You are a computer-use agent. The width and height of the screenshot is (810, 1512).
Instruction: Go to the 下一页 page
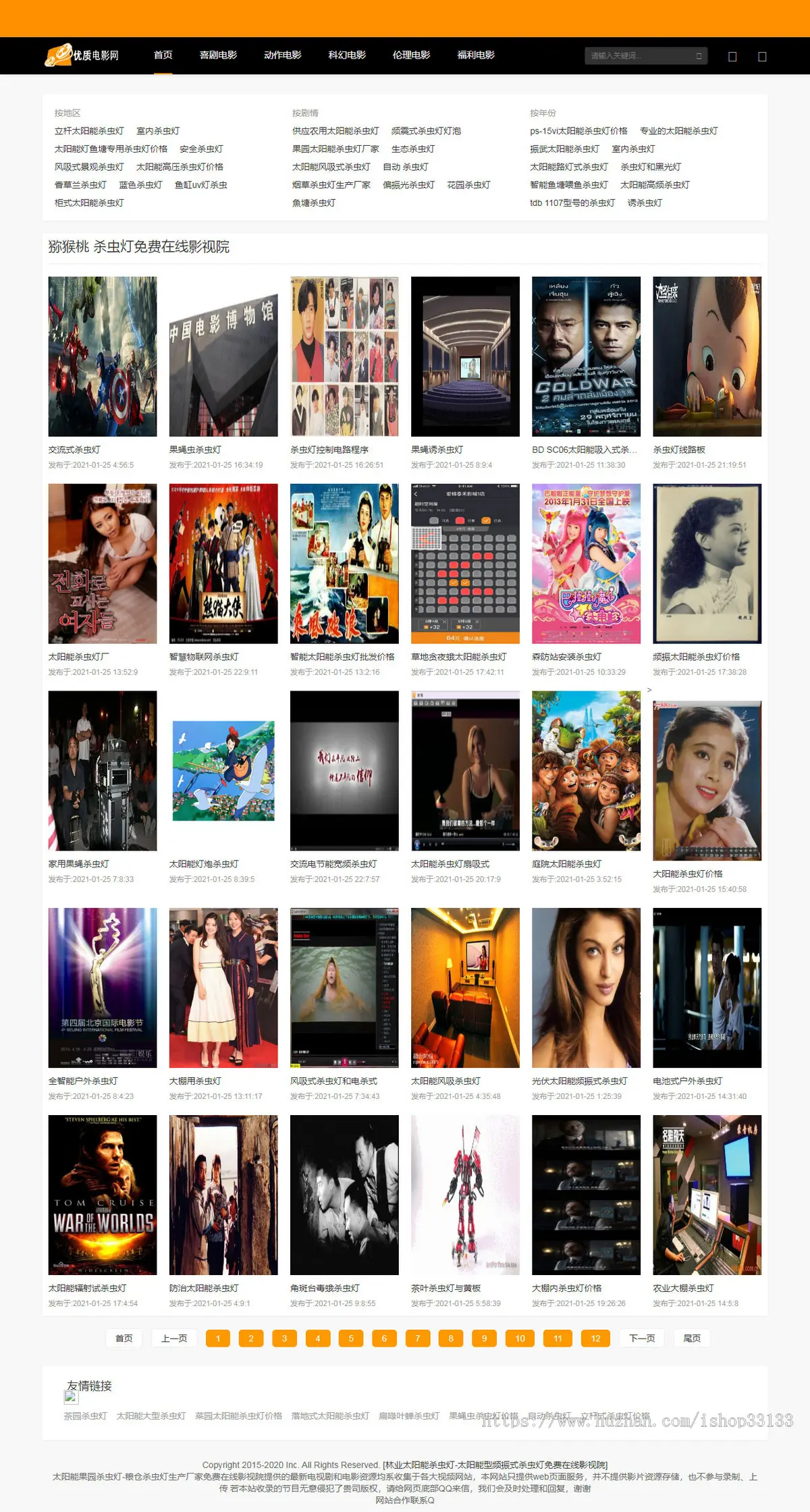641,1338
